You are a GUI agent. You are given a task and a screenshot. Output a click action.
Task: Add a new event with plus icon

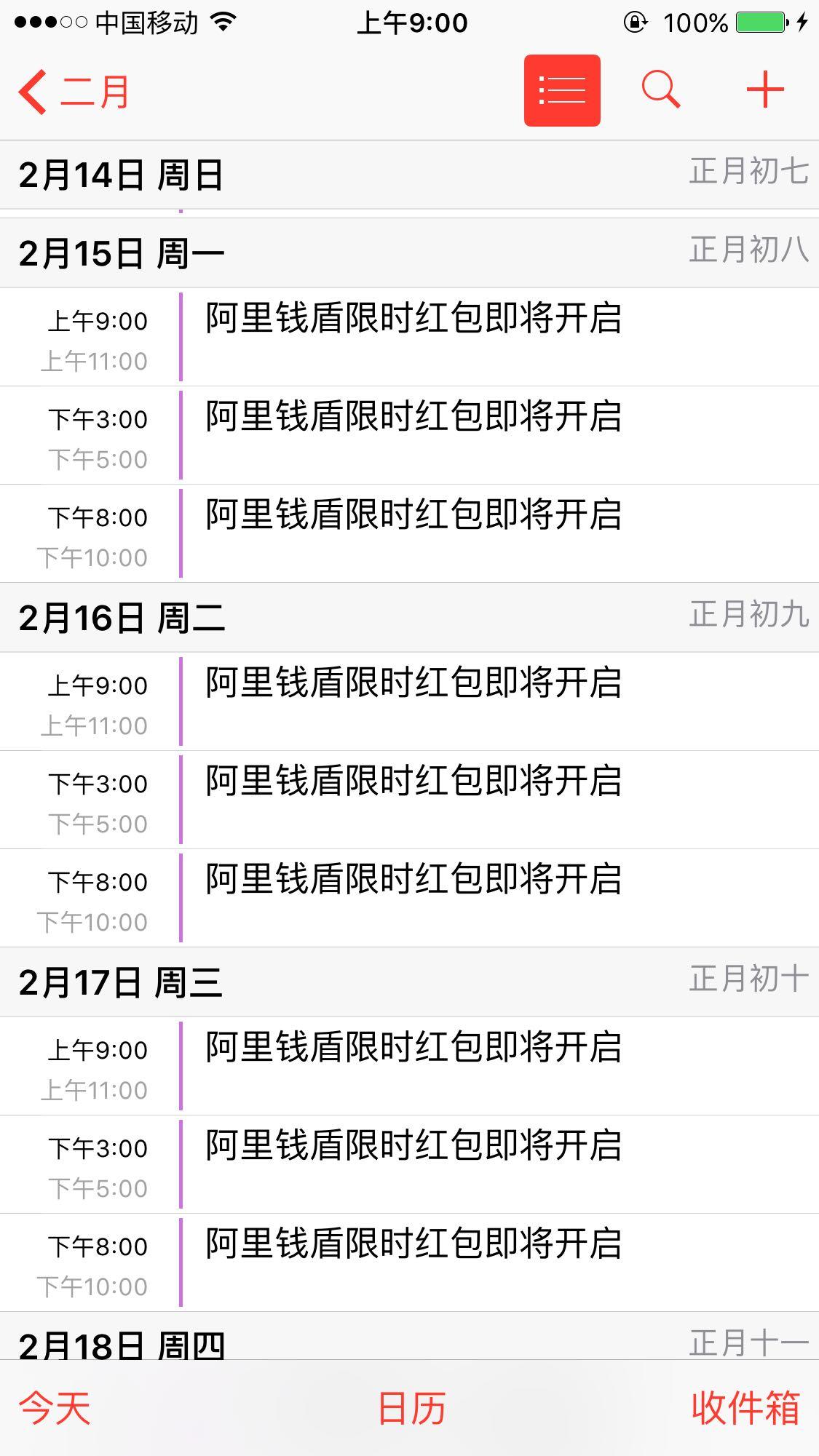[765, 90]
